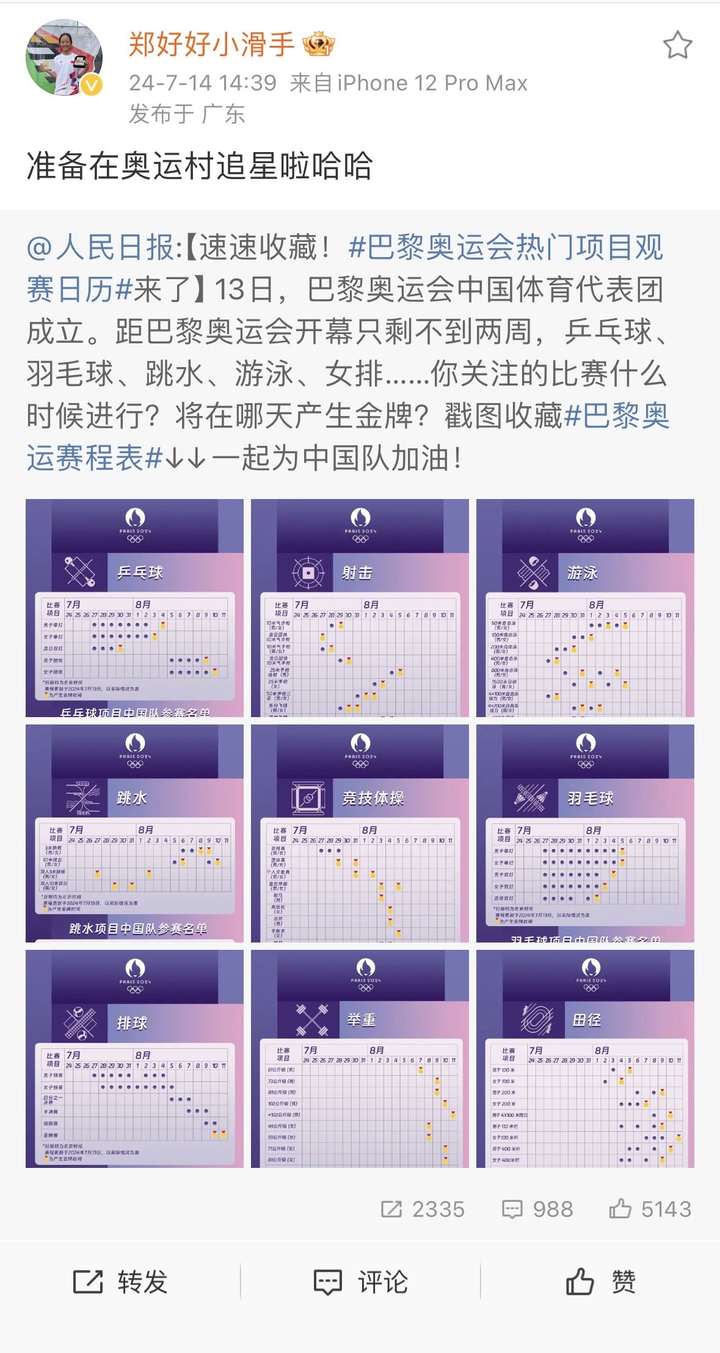This screenshot has width=720, height=1353.
Task: Favorite this post with the star
Action: click(x=677, y=45)
